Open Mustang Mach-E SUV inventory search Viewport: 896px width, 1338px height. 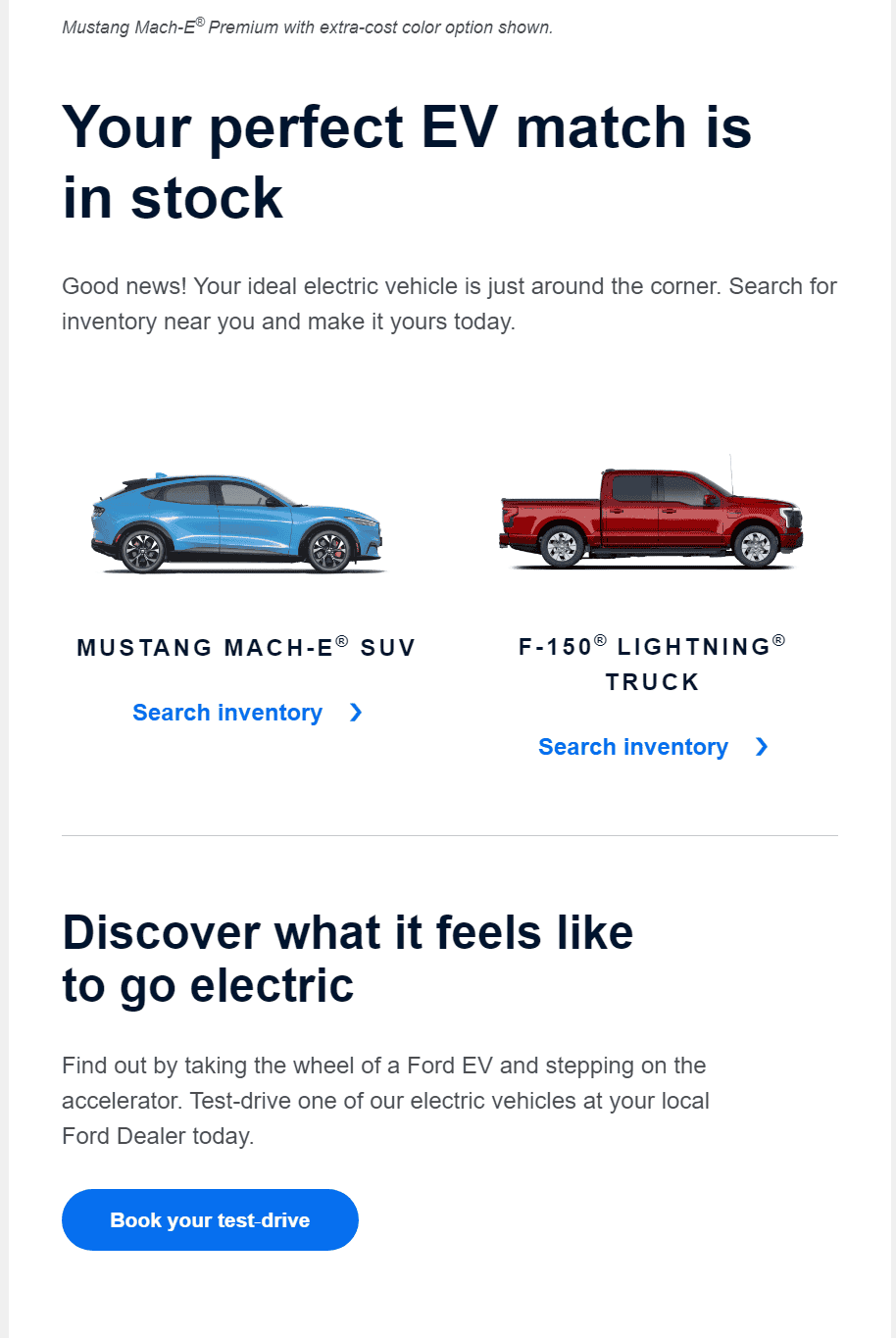[227, 713]
